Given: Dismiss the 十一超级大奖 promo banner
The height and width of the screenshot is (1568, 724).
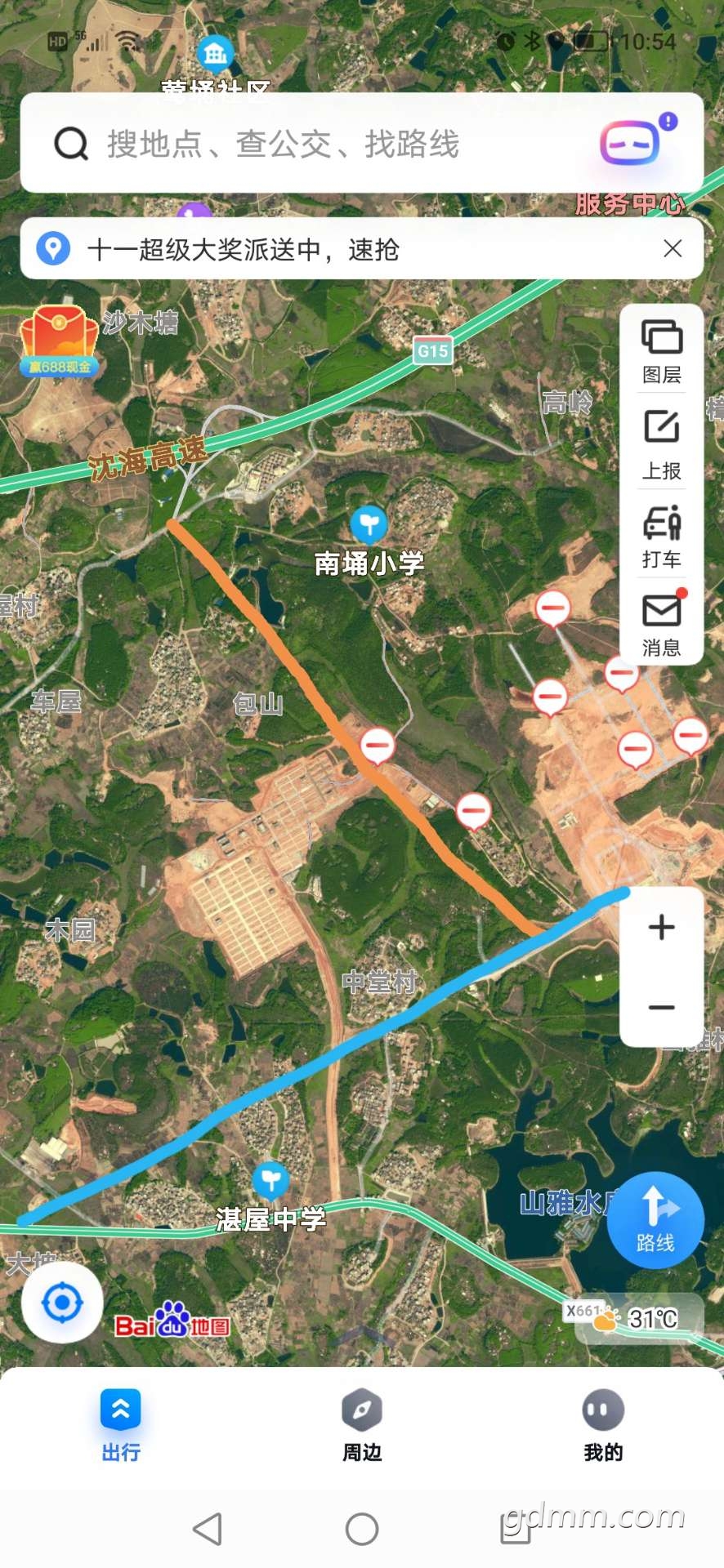Looking at the screenshot, I should (673, 248).
